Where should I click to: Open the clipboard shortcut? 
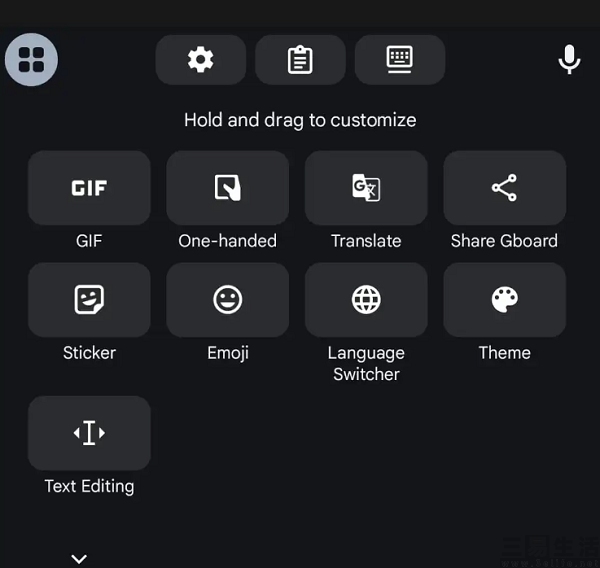300,60
